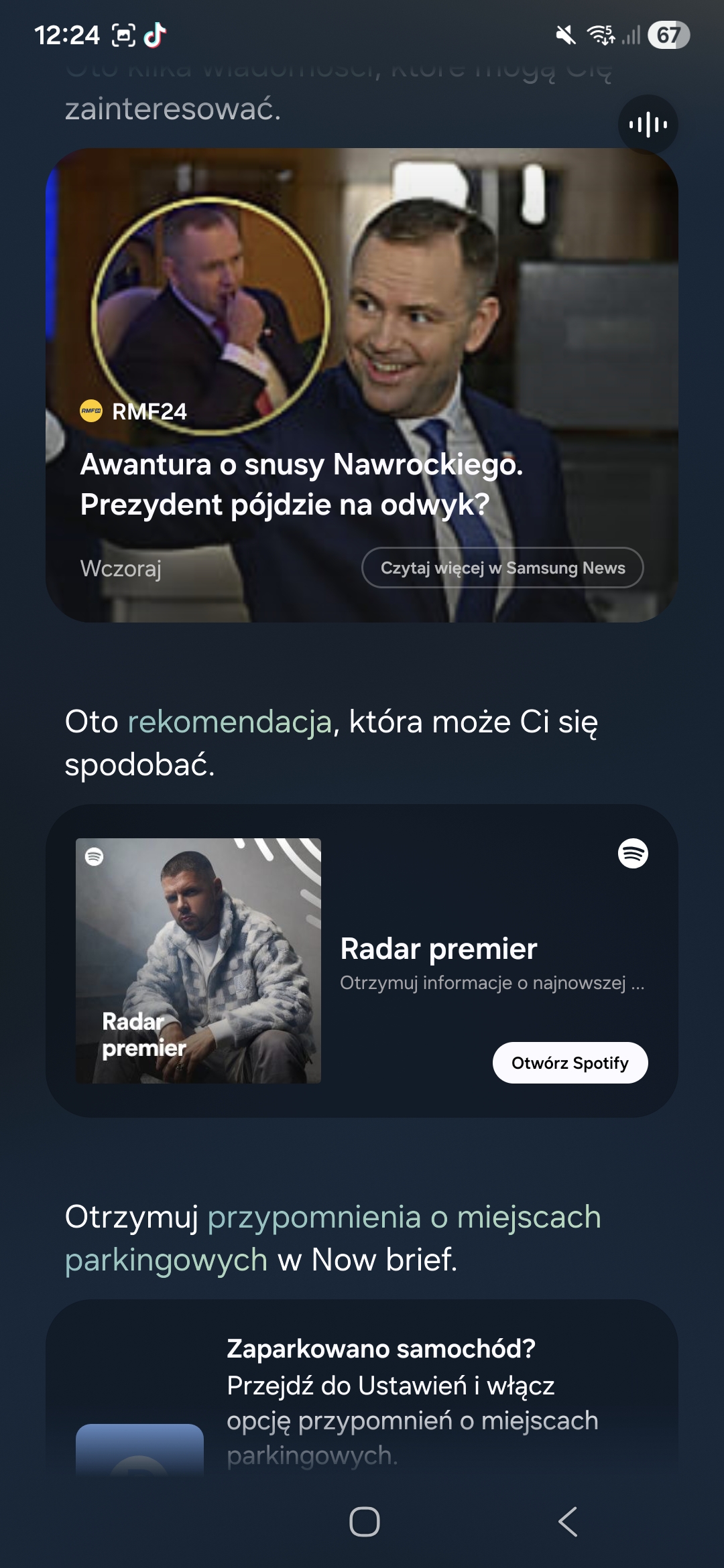Tap the Otwórz Spotify button

point(570,1063)
